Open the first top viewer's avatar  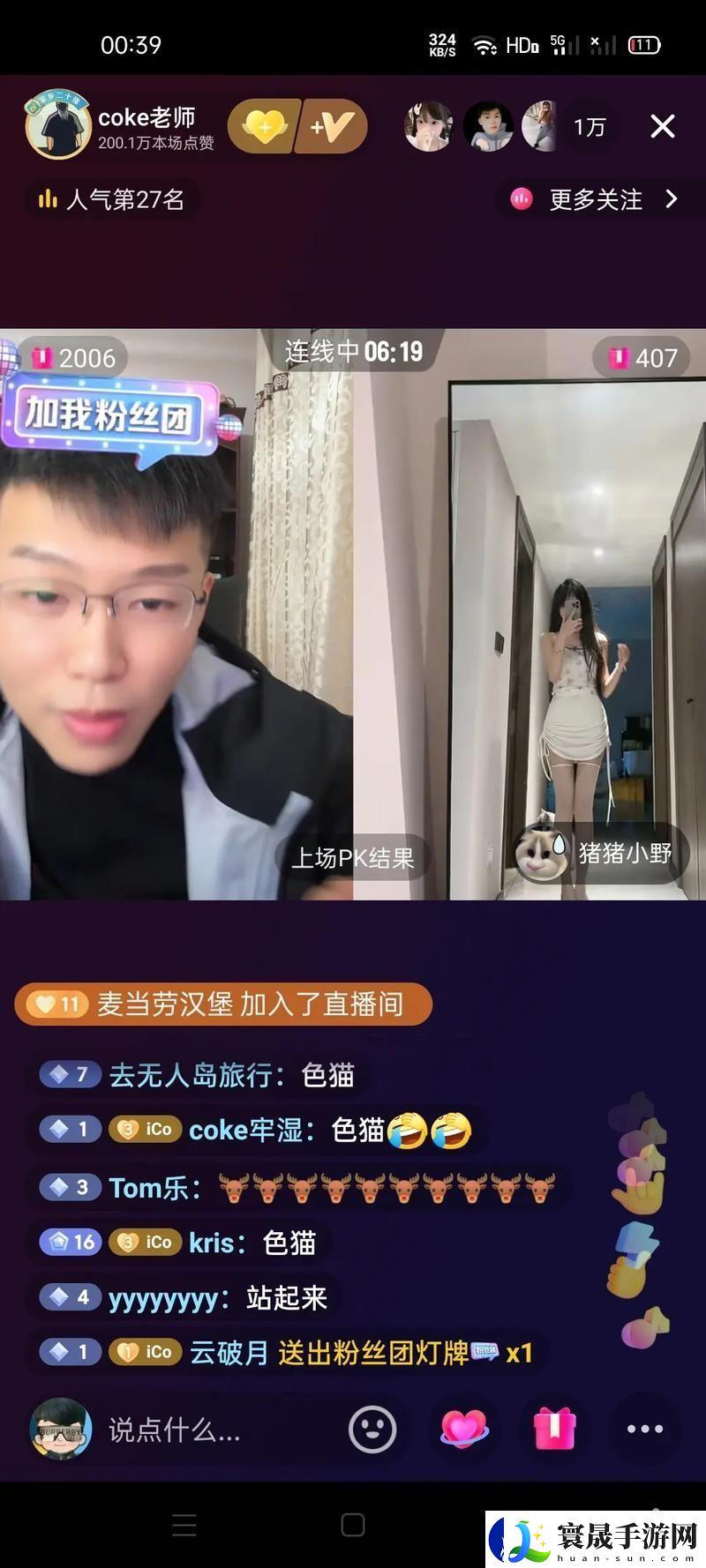[x=428, y=127]
